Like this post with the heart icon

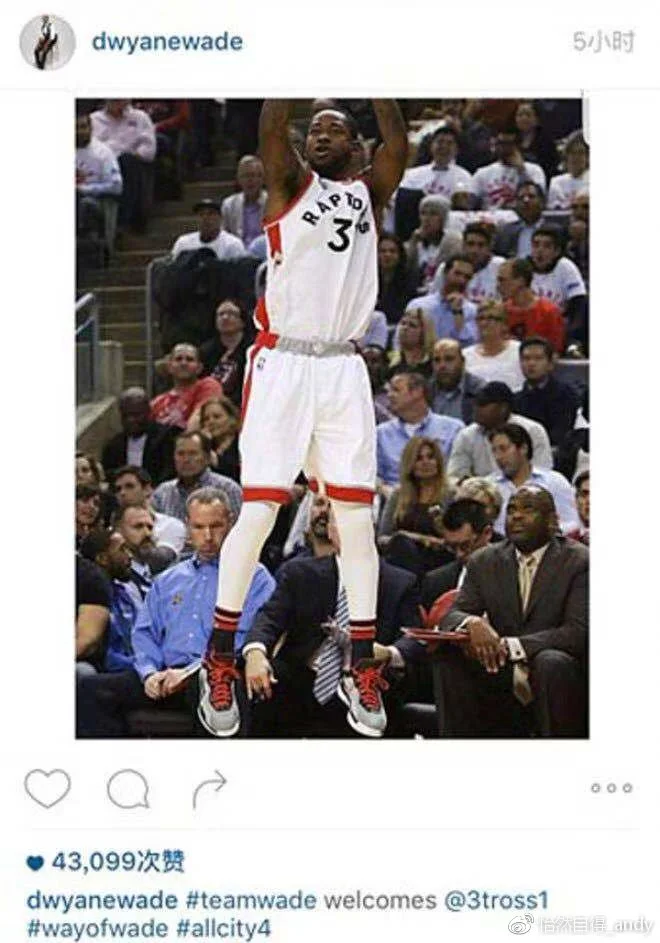48,789
